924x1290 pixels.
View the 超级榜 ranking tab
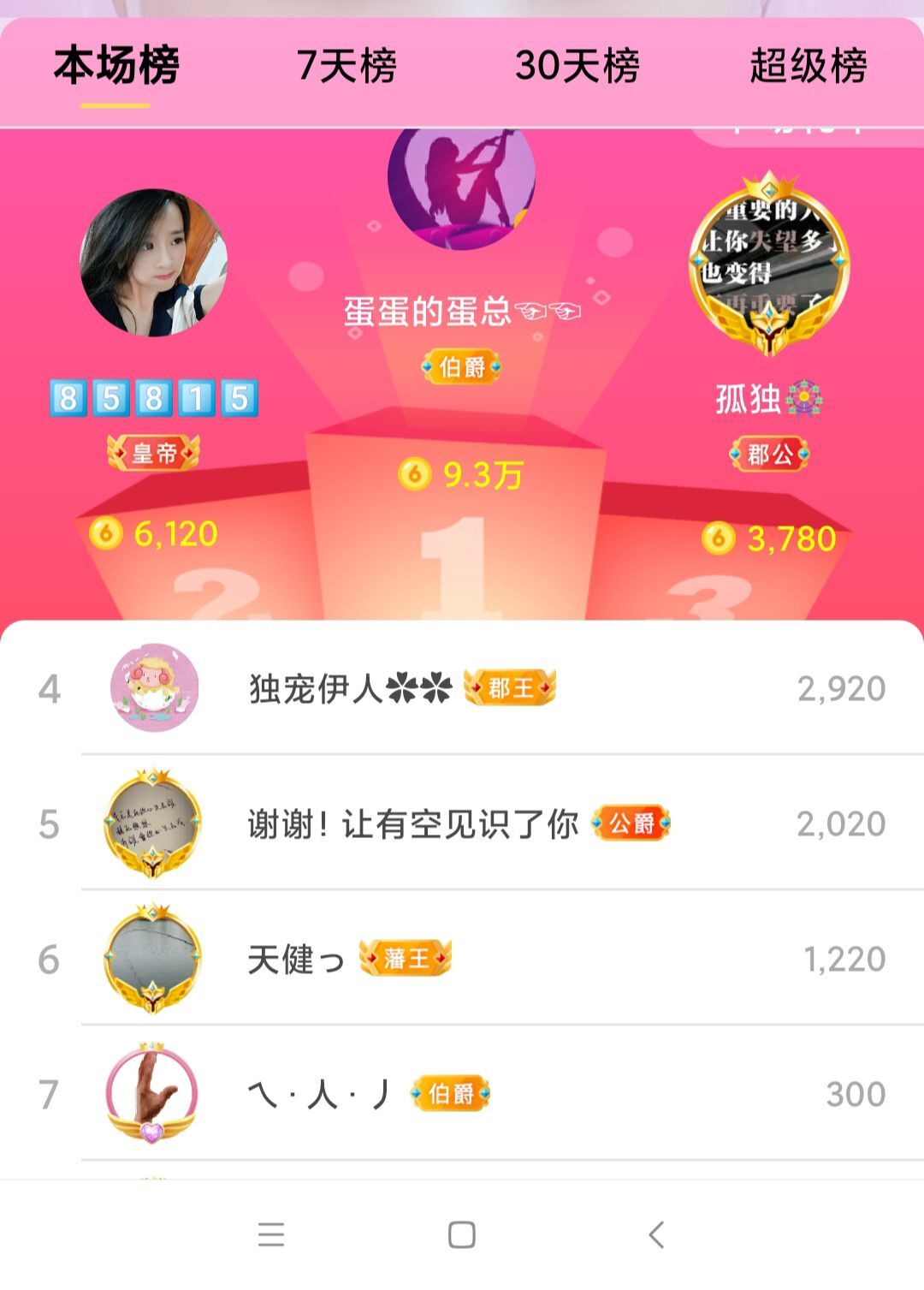808,64
